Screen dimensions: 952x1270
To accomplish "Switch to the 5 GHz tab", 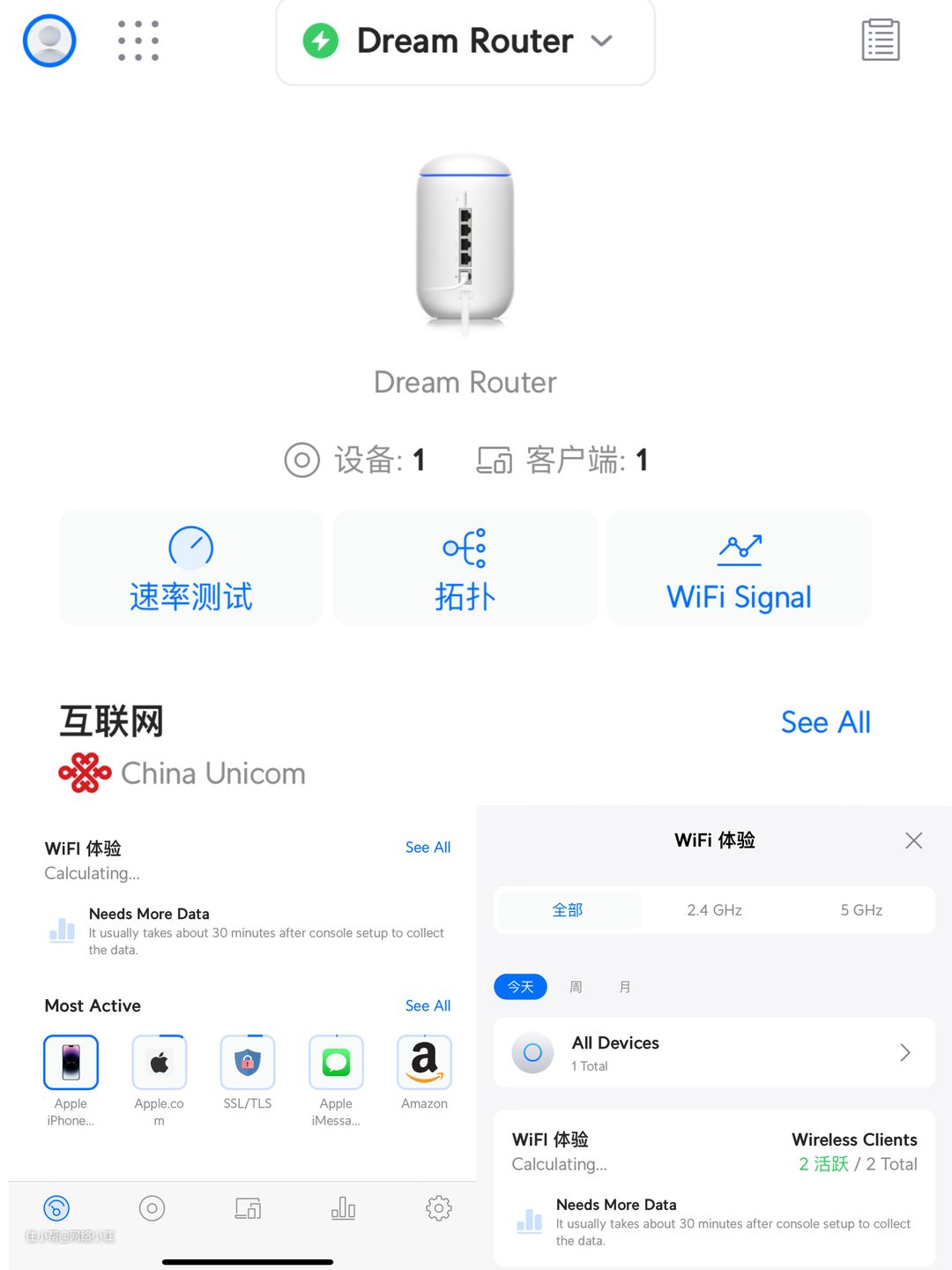I will (x=861, y=910).
